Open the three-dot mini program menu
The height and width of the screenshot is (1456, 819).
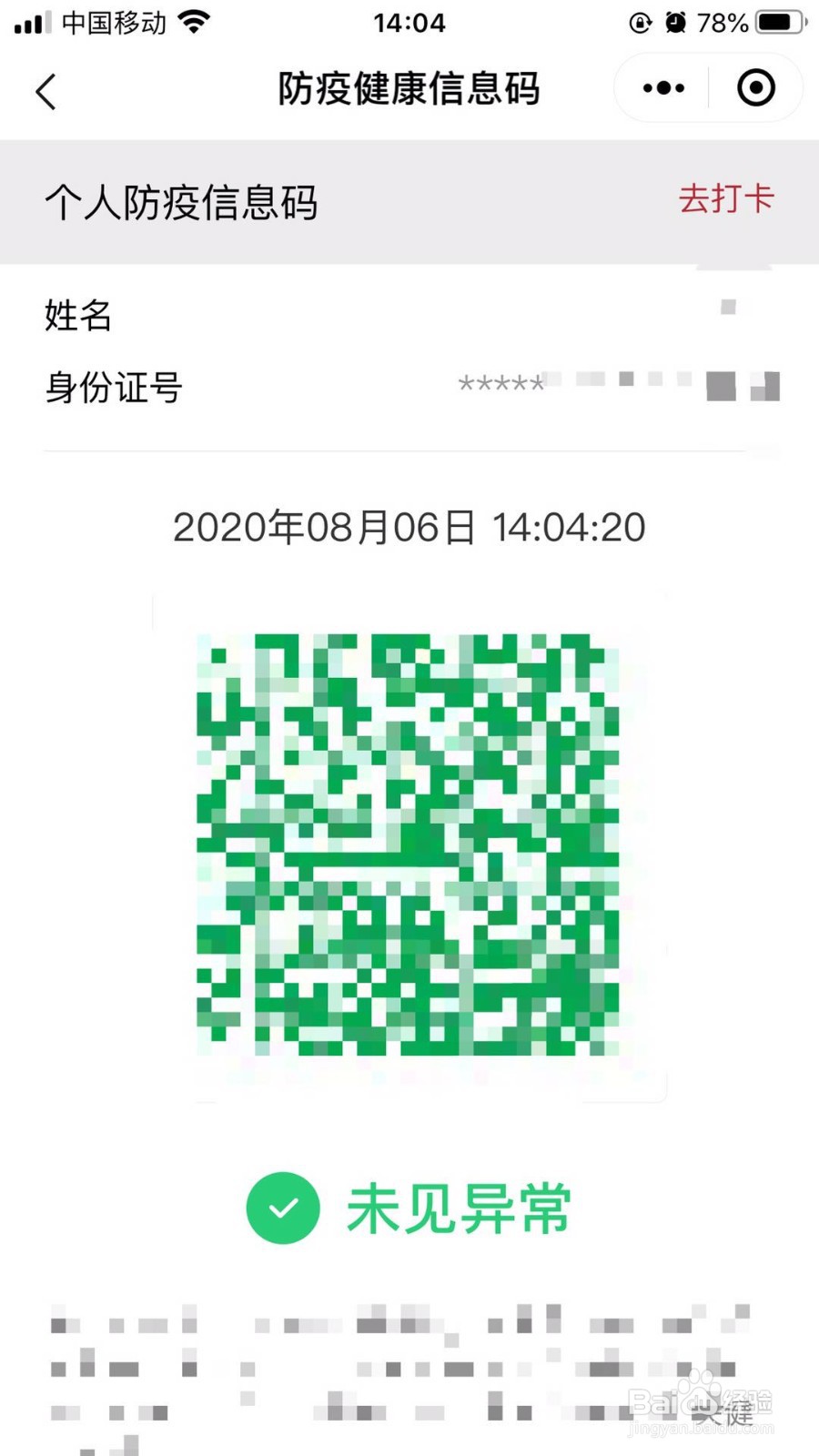pyautogui.click(x=663, y=88)
